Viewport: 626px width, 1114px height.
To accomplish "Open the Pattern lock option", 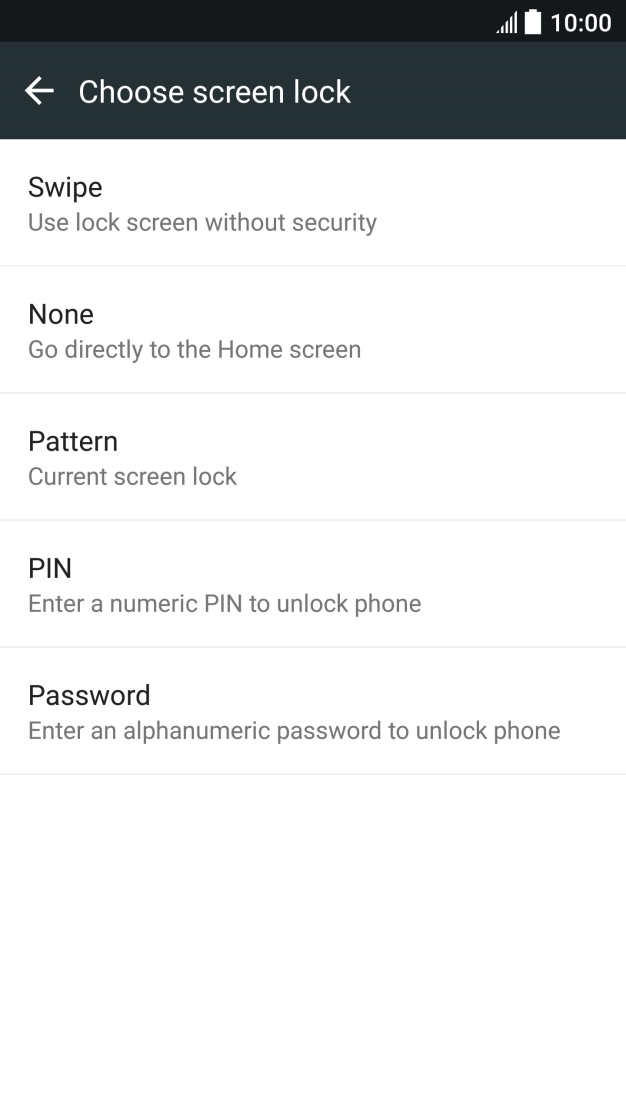I will coord(313,457).
